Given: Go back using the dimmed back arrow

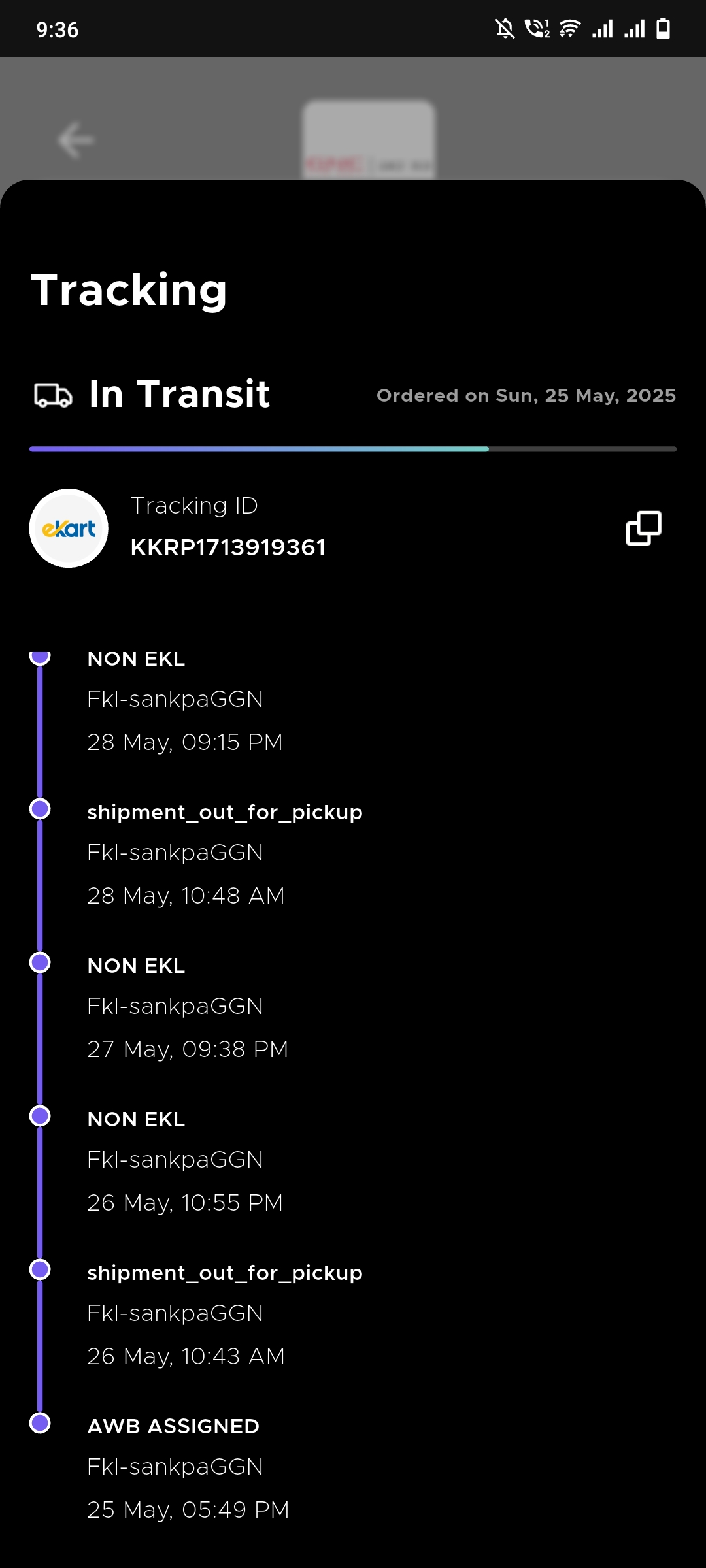Looking at the screenshot, I should (76, 140).
